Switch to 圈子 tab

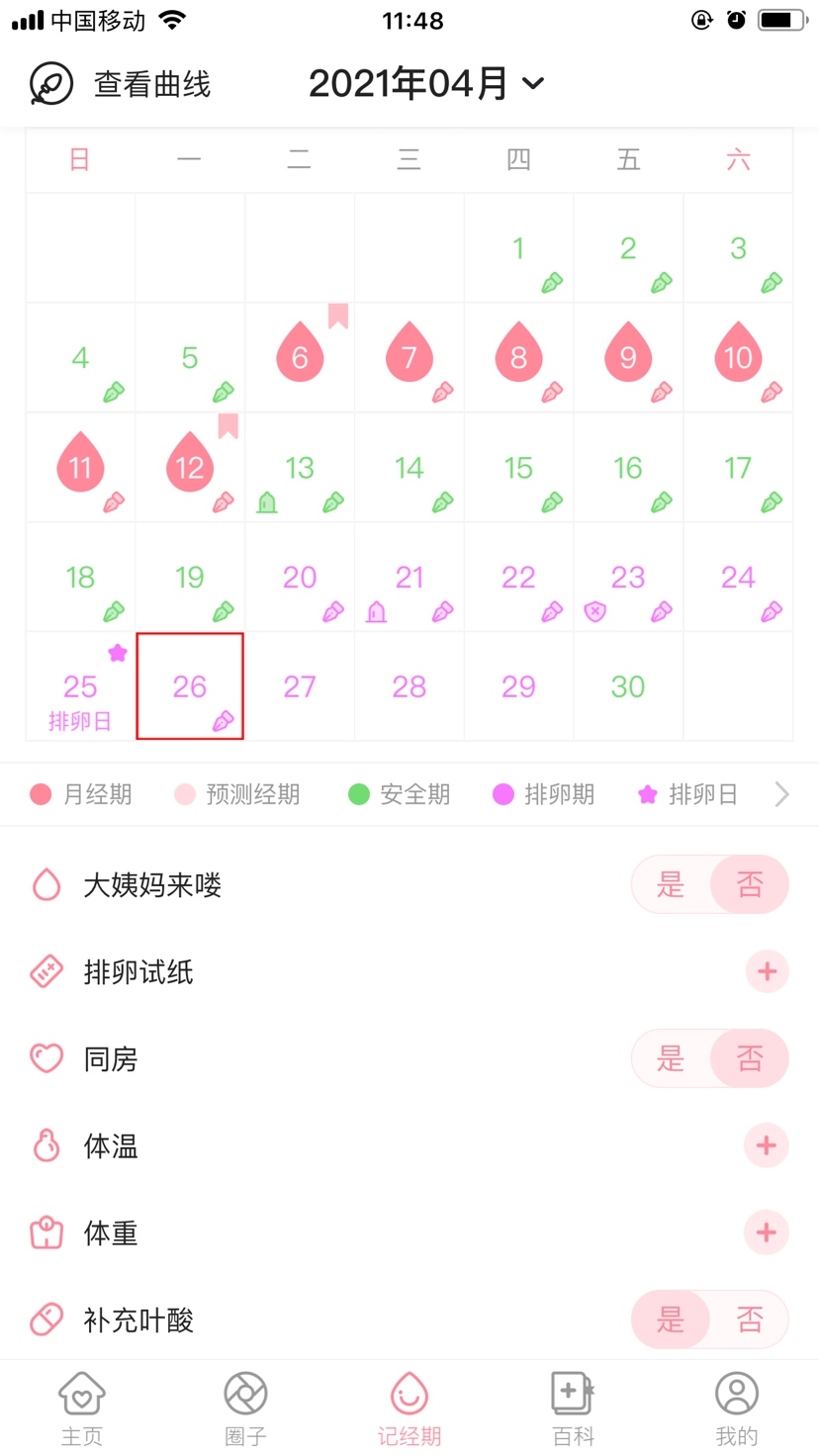245,1409
